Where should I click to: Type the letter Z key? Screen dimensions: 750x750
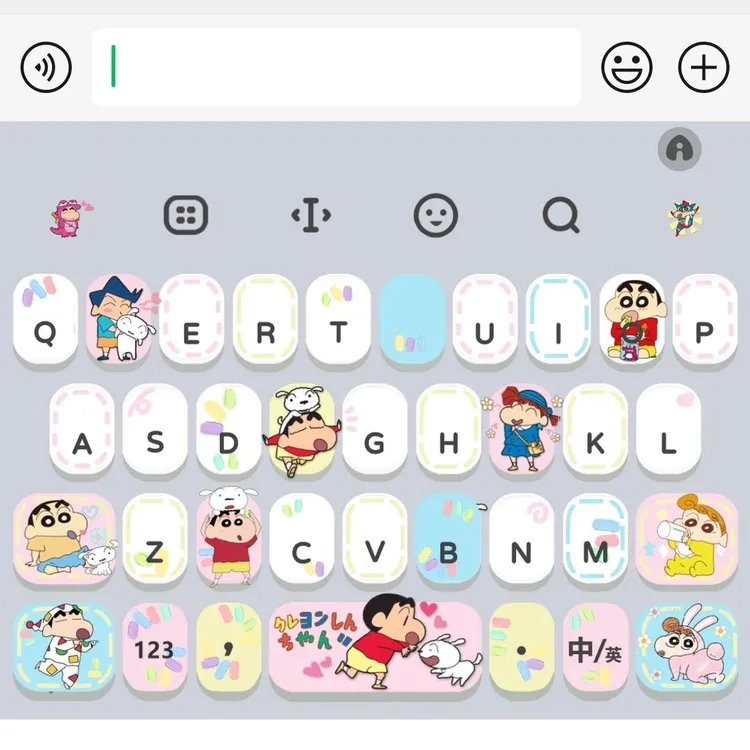(154, 539)
